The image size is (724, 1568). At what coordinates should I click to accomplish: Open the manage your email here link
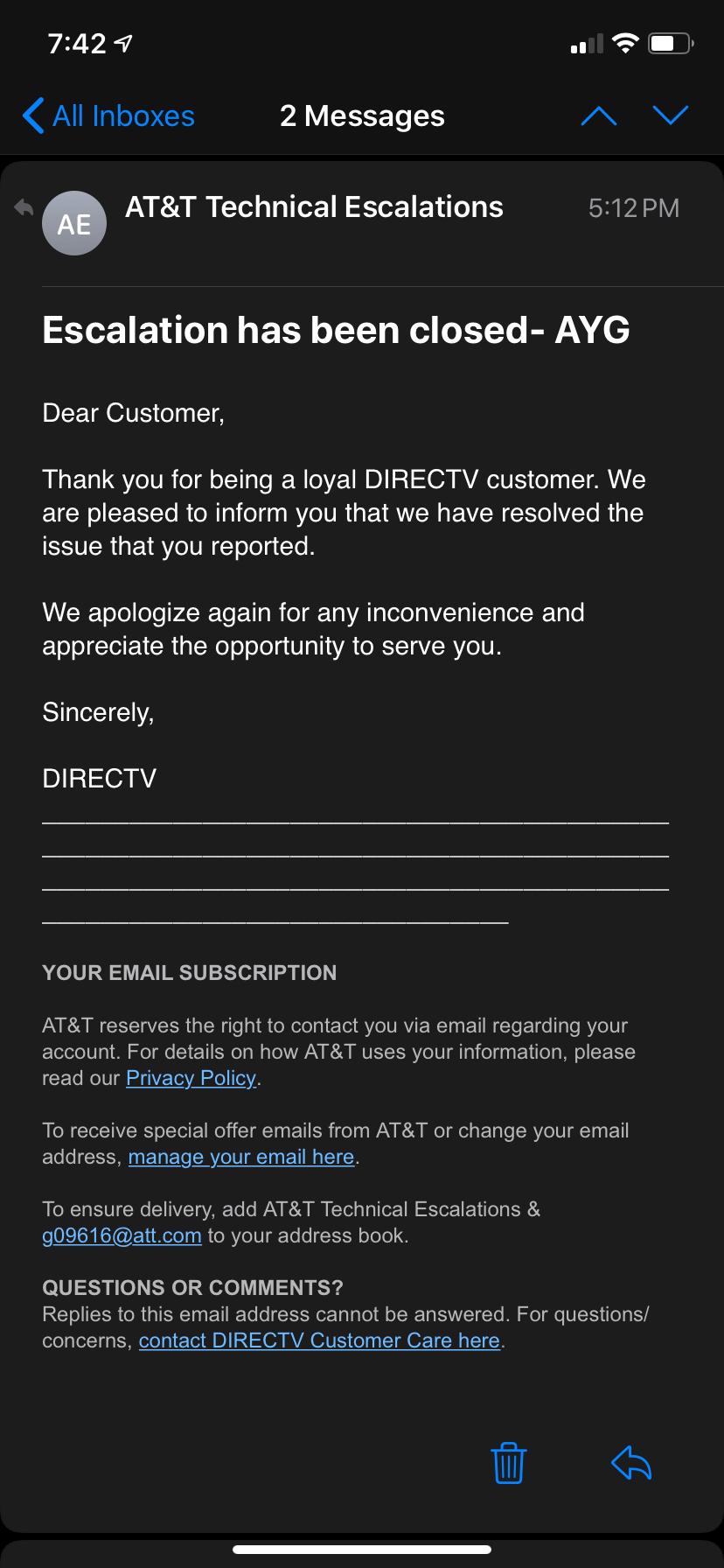[x=241, y=1157]
